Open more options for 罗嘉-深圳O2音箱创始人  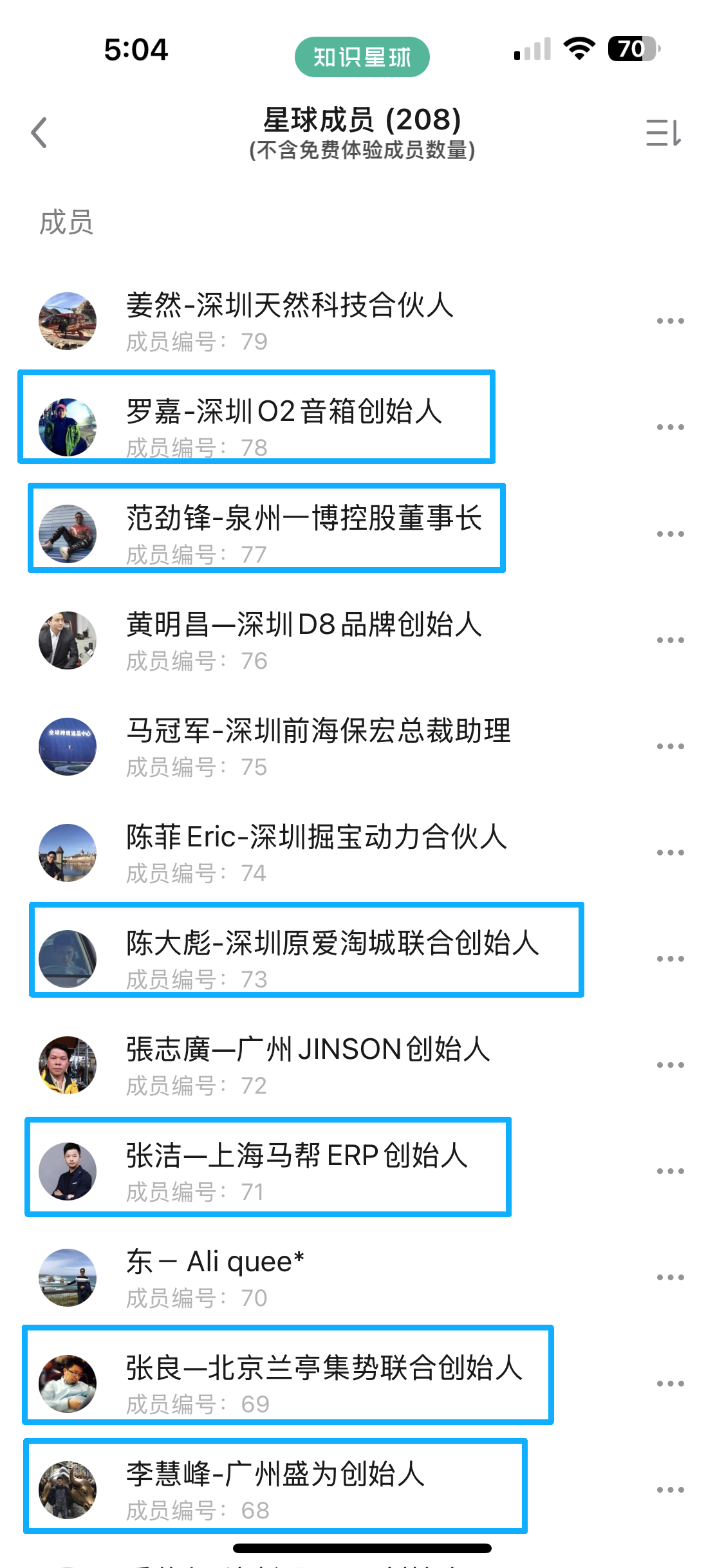[x=670, y=427]
